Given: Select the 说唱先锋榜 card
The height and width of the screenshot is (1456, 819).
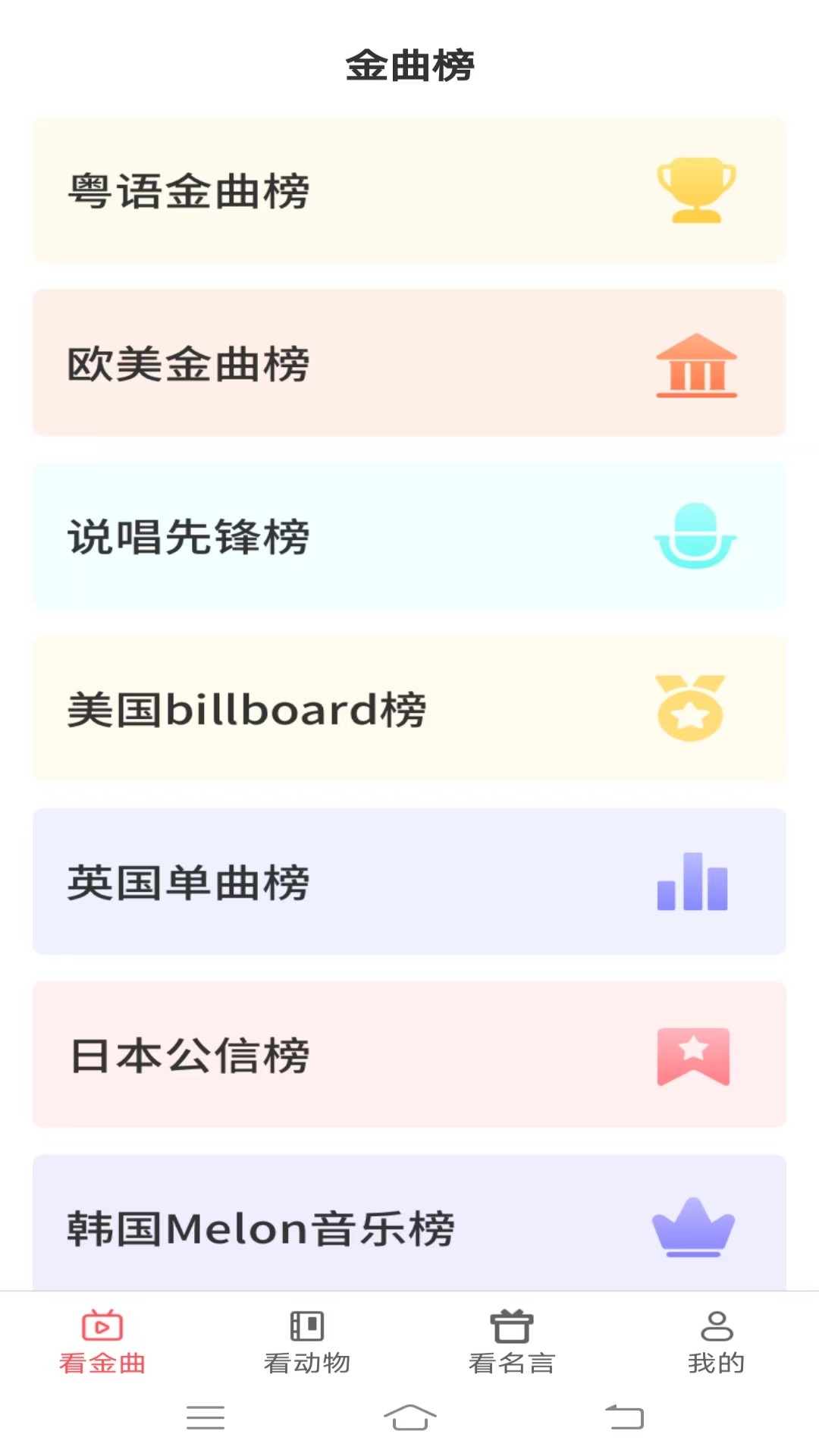Looking at the screenshot, I should (x=409, y=536).
